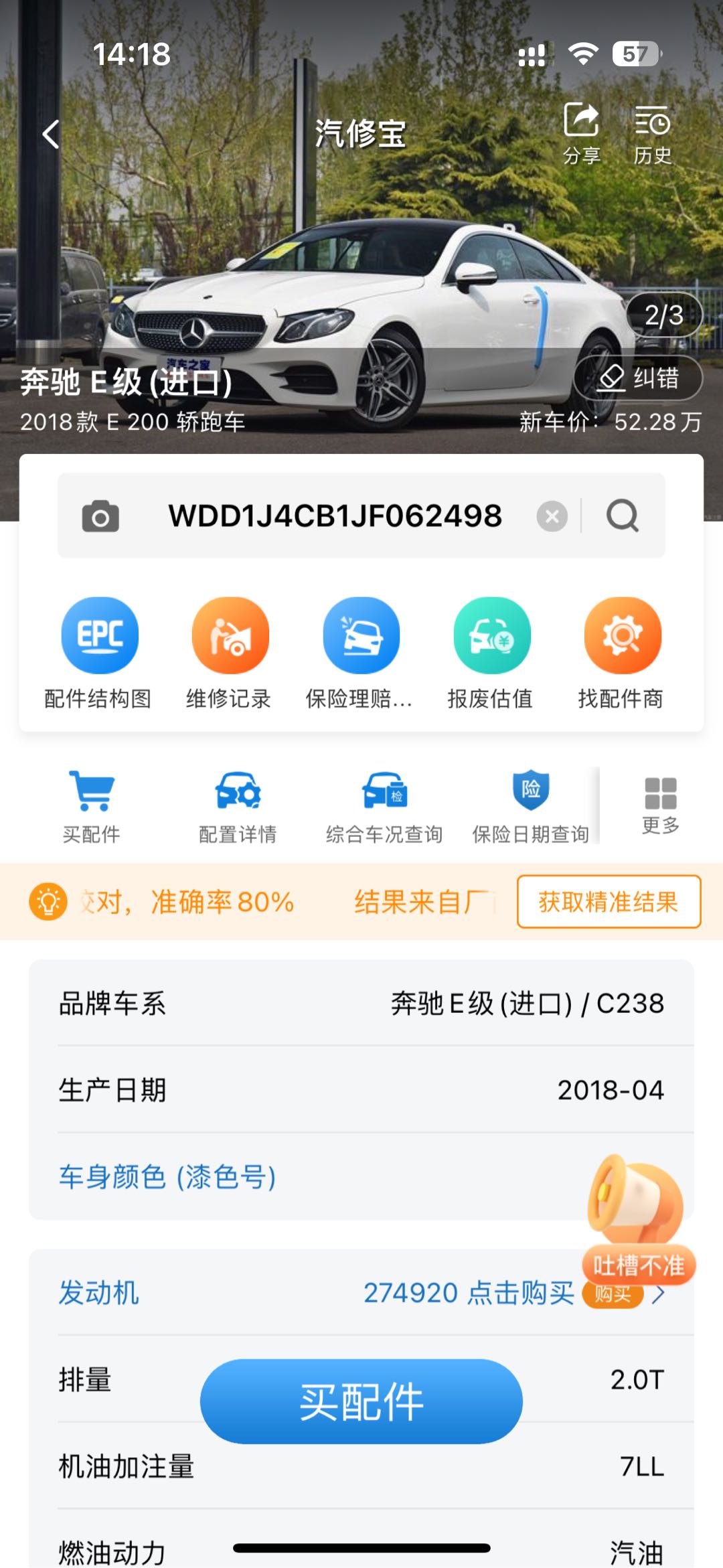Tap the big blue 买配件 button
The image size is (723, 1568).
coord(361,1401)
